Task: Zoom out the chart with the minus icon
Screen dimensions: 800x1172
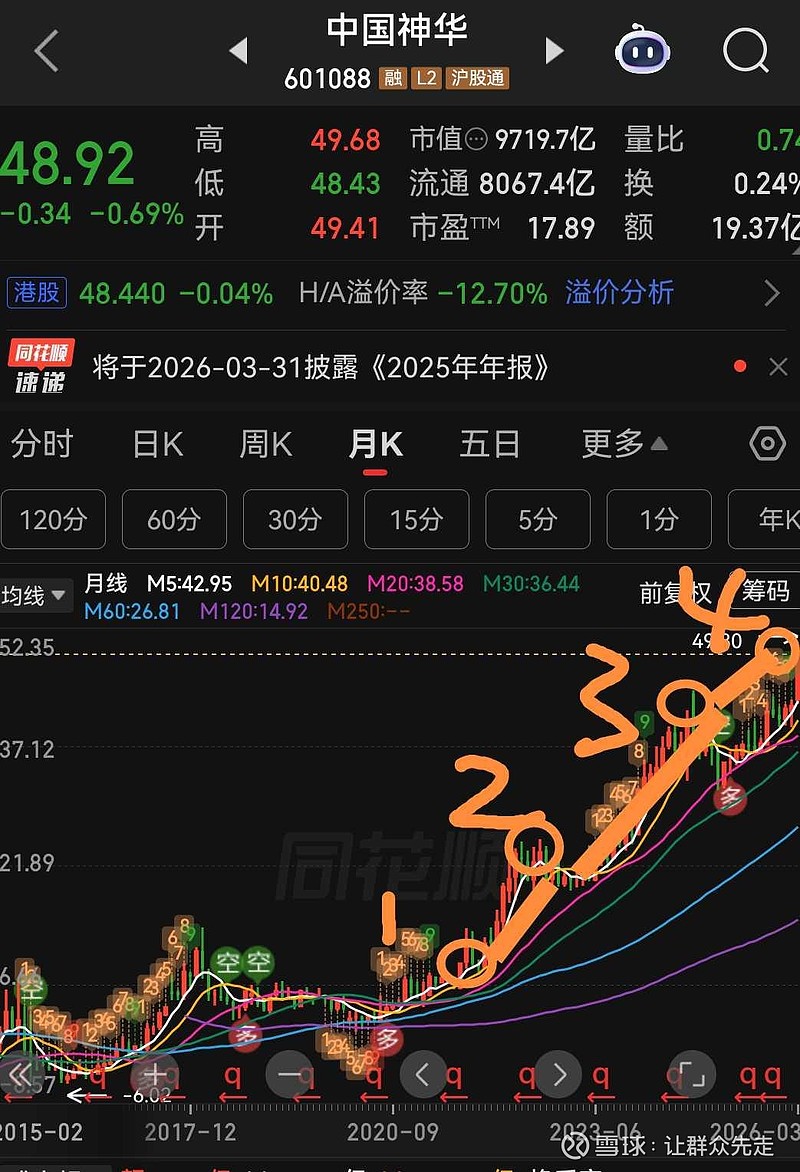Action: coord(290,1073)
